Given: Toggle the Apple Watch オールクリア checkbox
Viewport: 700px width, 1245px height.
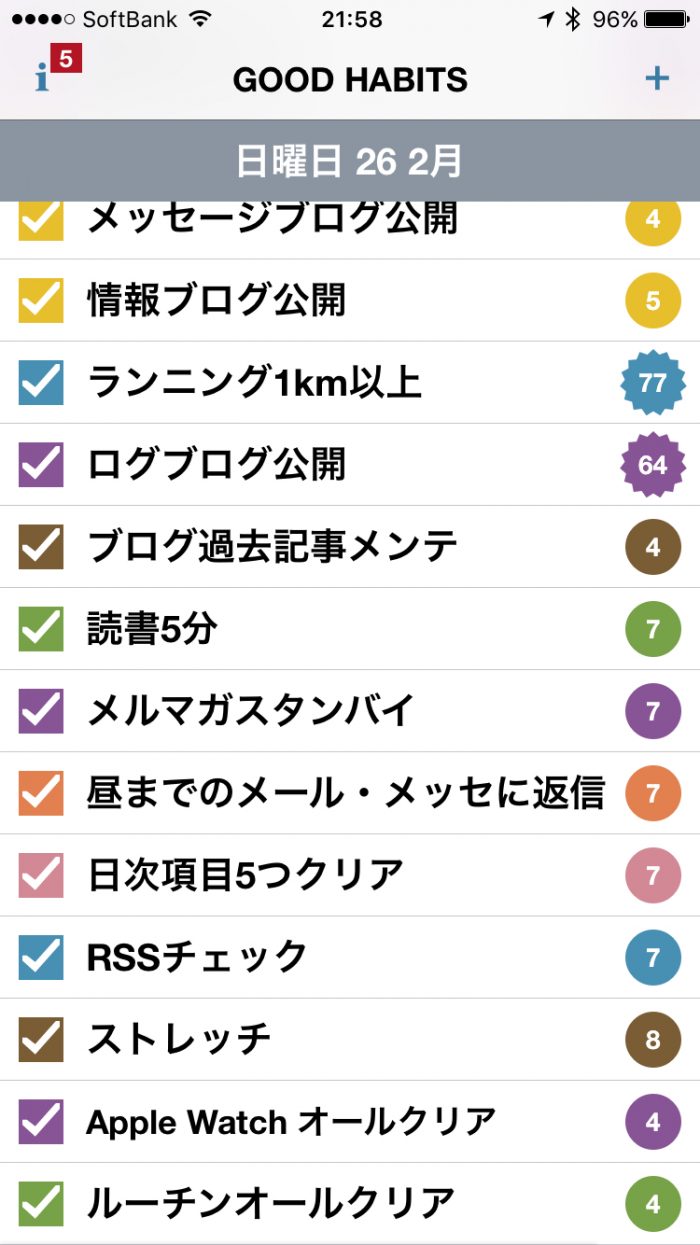Looking at the screenshot, I should coord(41,1121).
